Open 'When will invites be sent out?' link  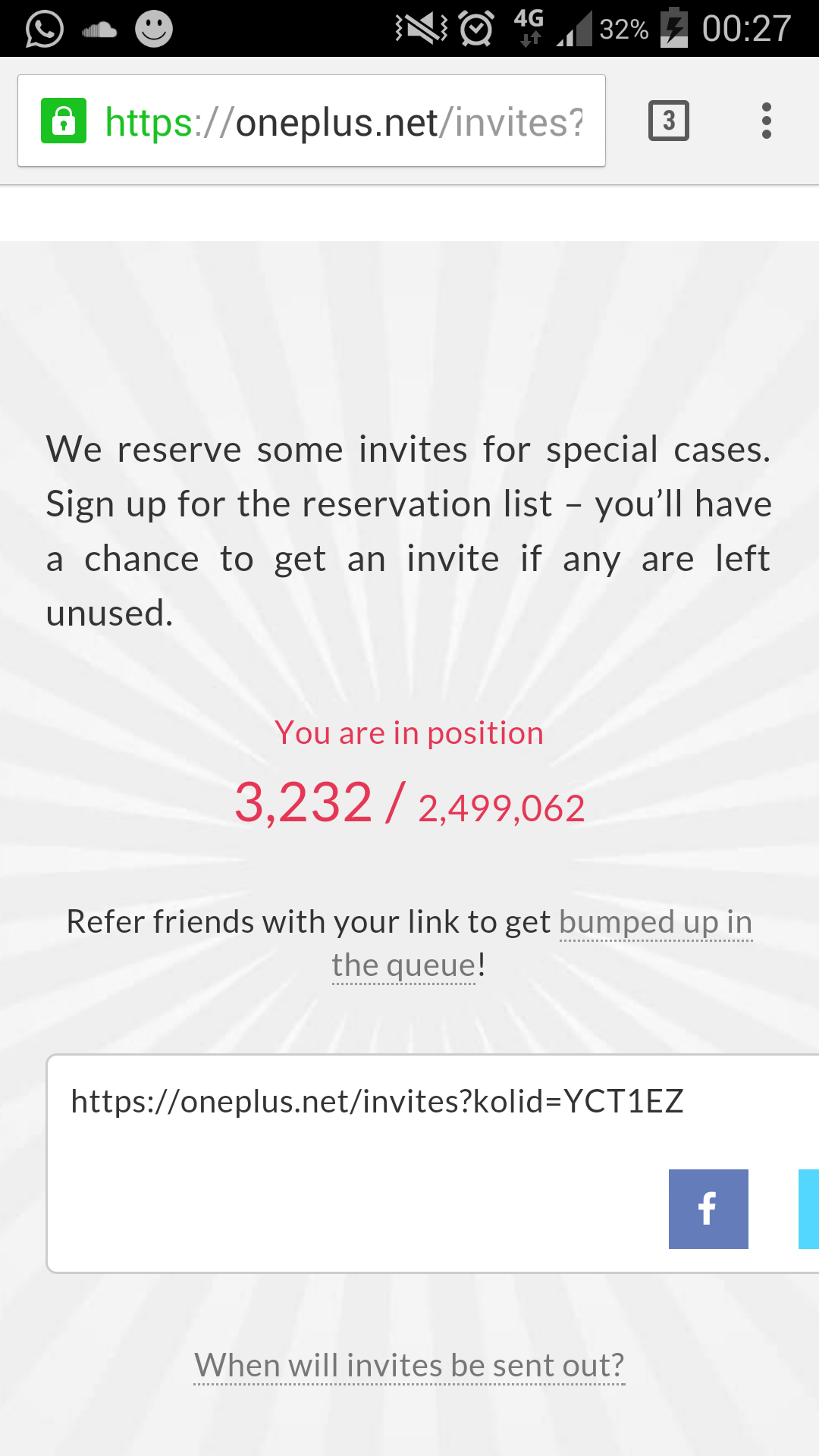point(409,1365)
